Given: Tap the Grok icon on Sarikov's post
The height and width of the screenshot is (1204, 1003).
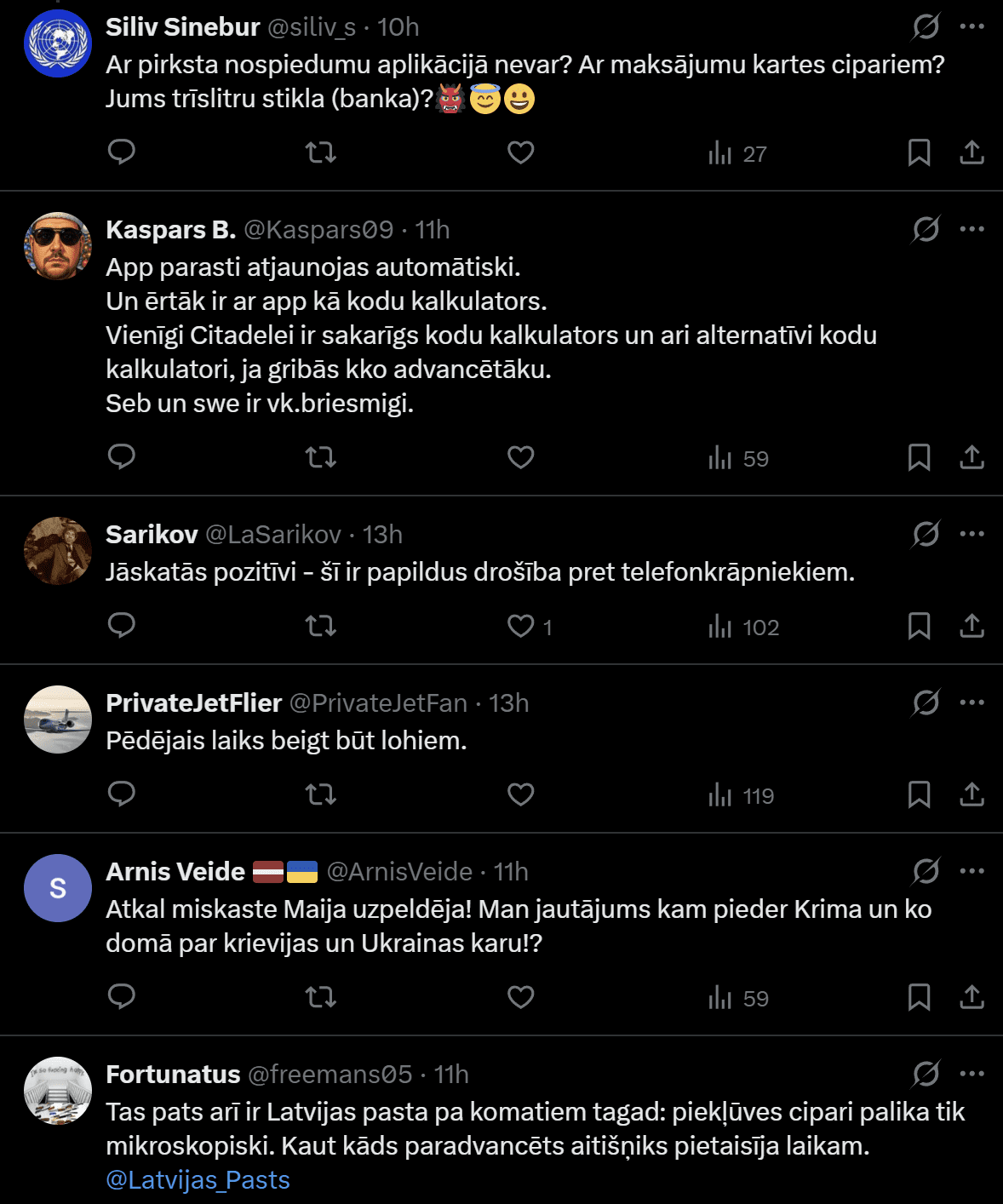Looking at the screenshot, I should 926,534.
